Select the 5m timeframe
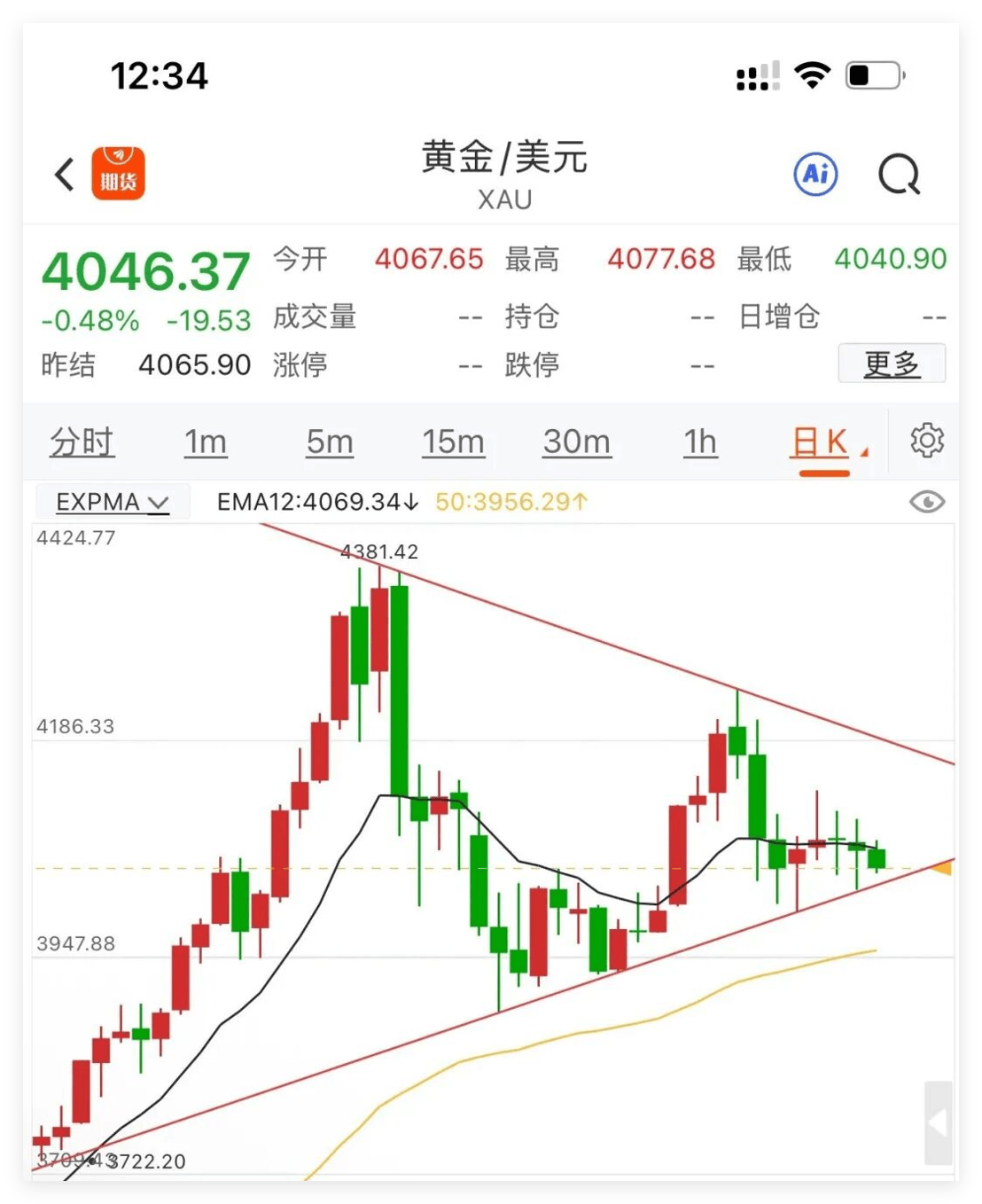The image size is (982, 1204). coord(330,442)
